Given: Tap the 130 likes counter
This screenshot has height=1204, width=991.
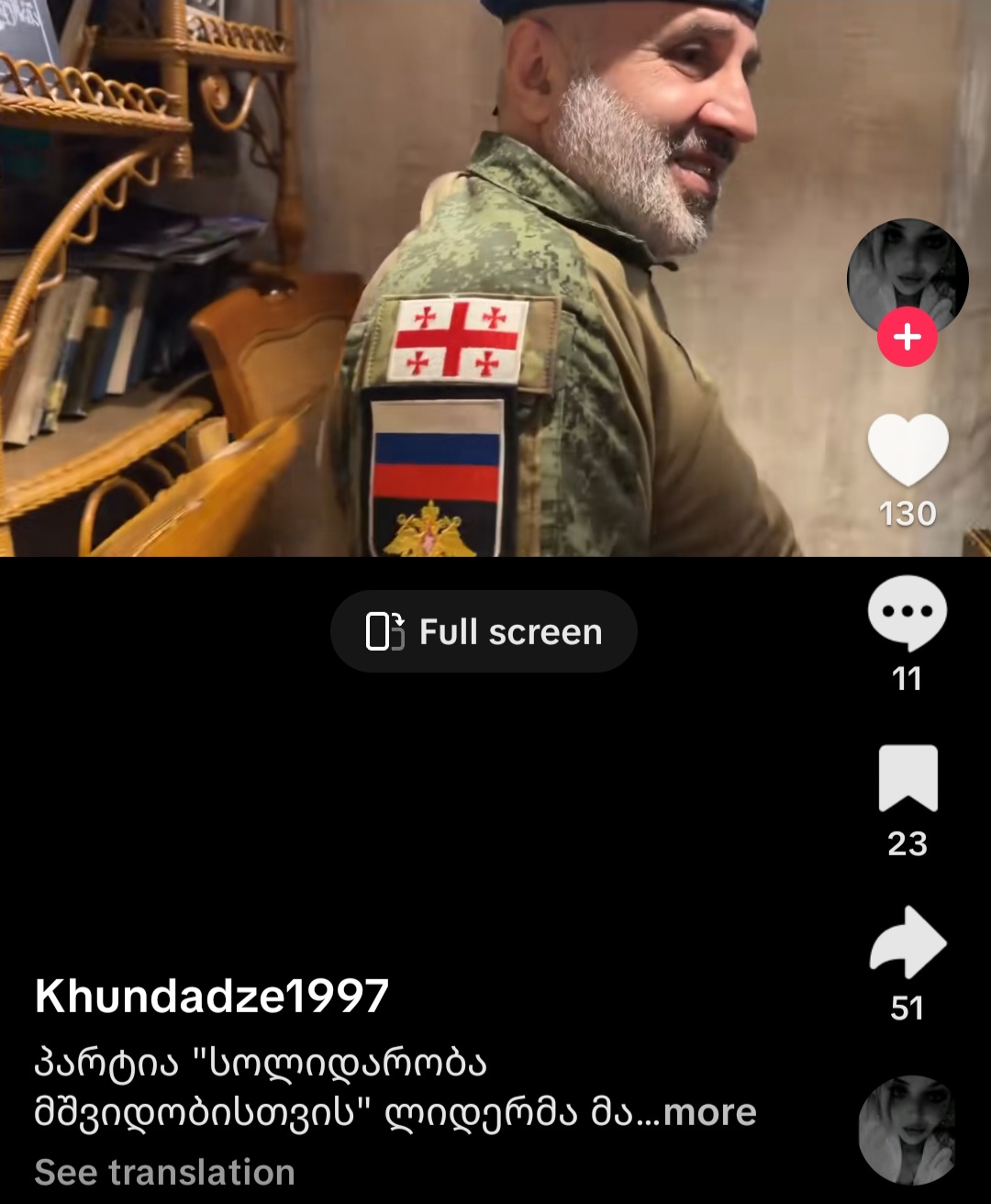Looking at the screenshot, I should pyautogui.click(x=909, y=514).
